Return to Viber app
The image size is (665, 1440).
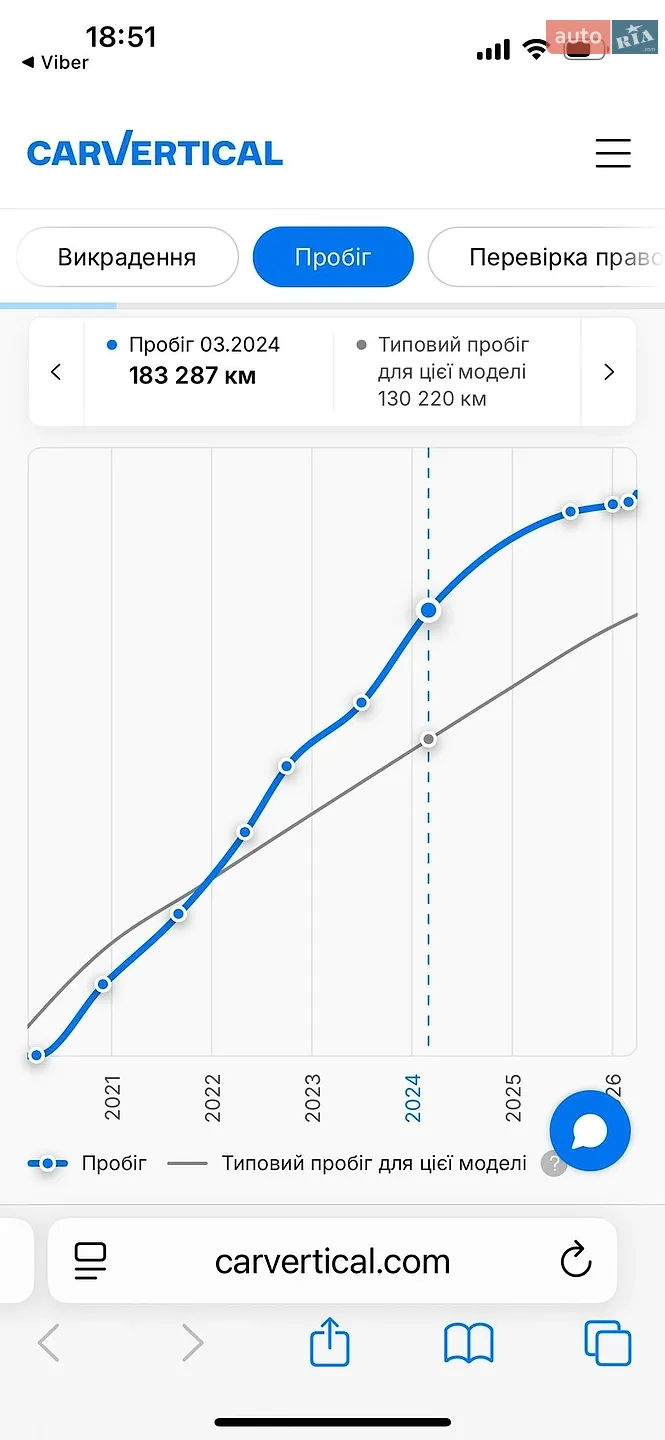tap(55, 62)
